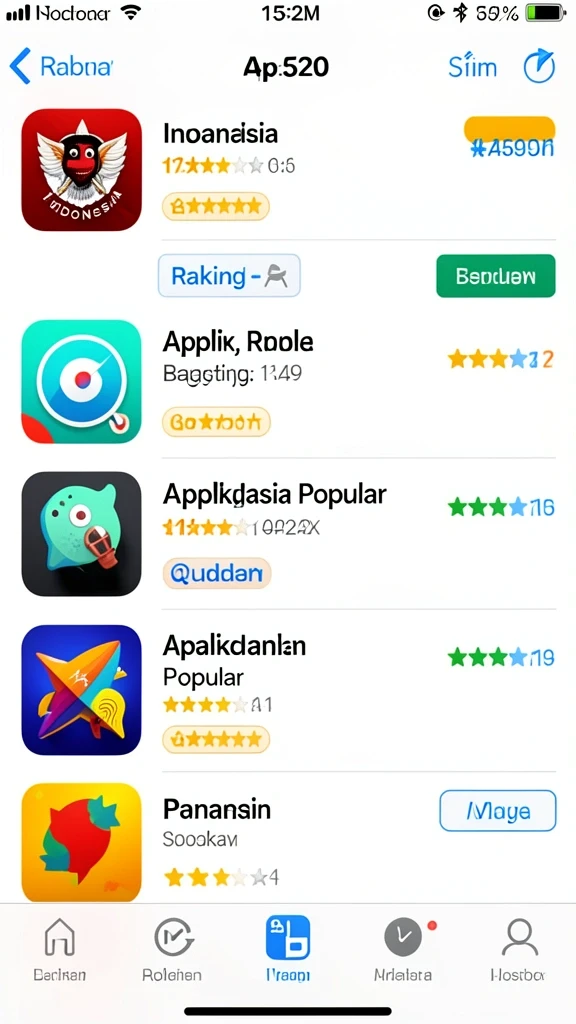
Task: Tap the Gokhboh chip under Applik, Roole
Action: [x=216, y=422]
